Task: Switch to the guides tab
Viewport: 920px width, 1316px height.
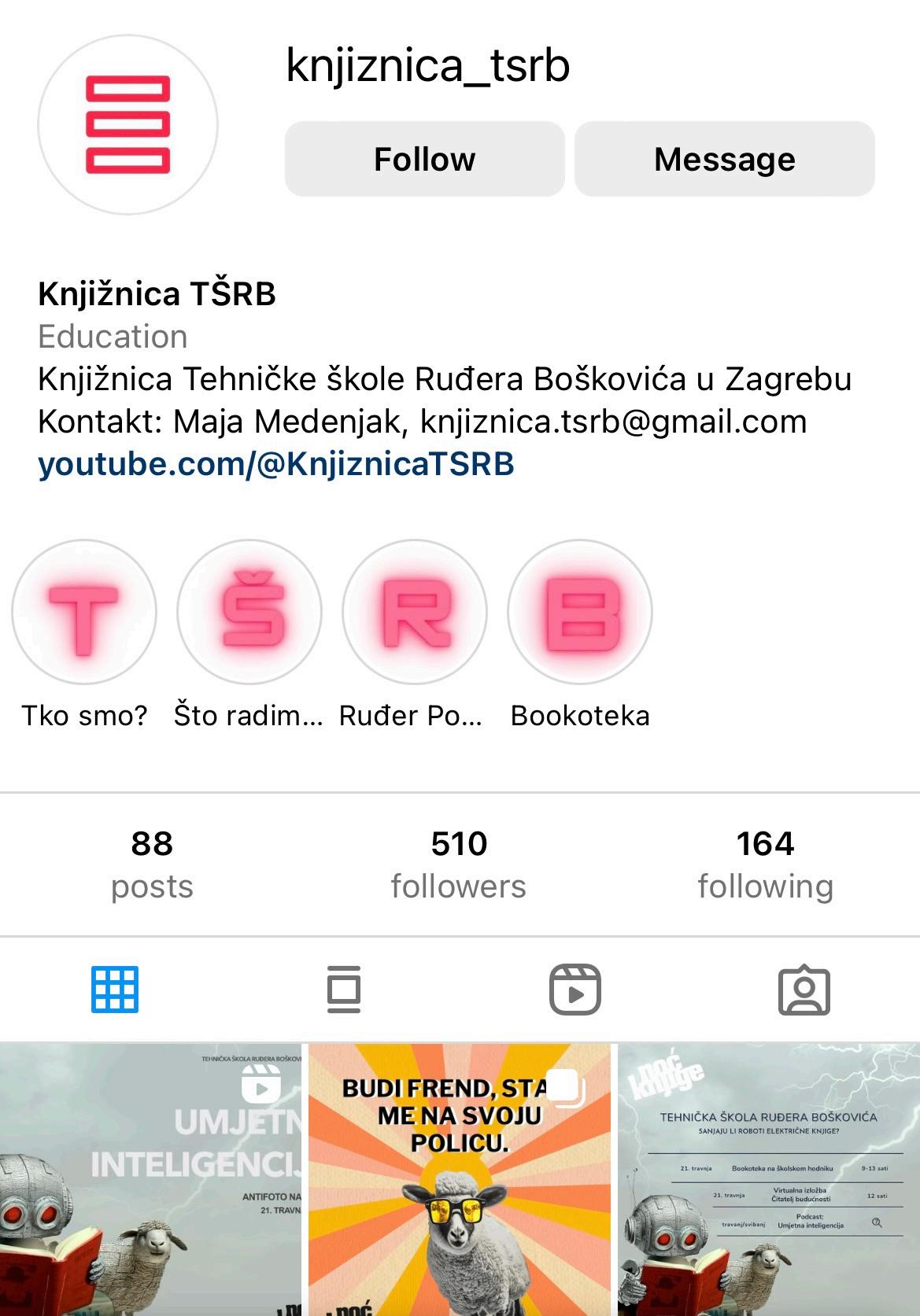Action: [x=344, y=989]
